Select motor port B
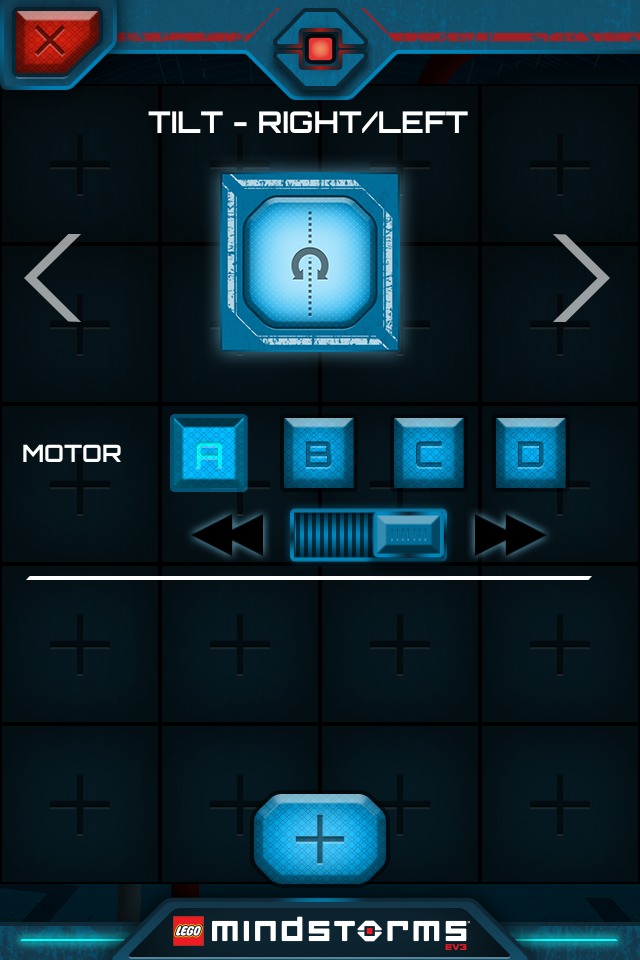Image resolution: width=640 pixels, height=960 pixels. tap(318, 453)
